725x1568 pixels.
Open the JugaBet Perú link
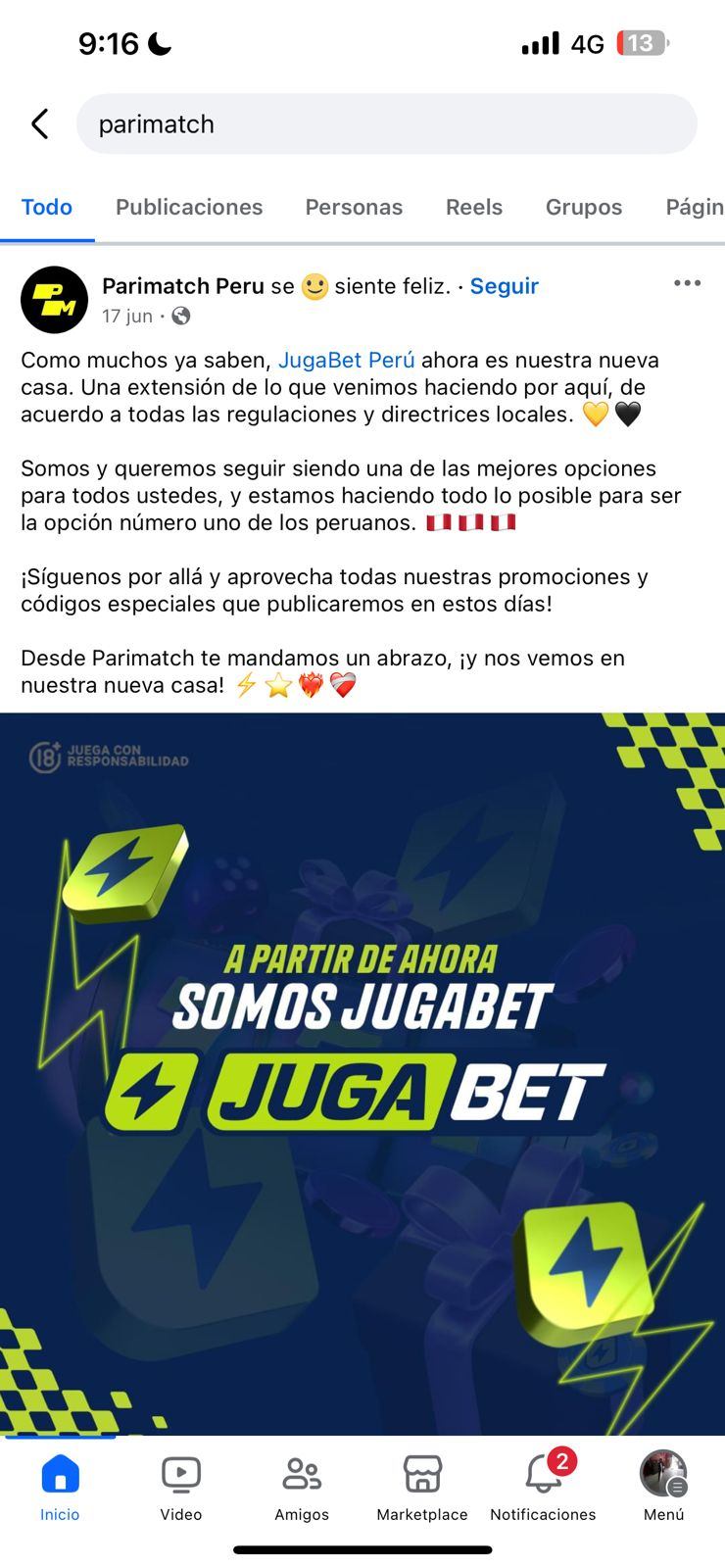point(346,360)
